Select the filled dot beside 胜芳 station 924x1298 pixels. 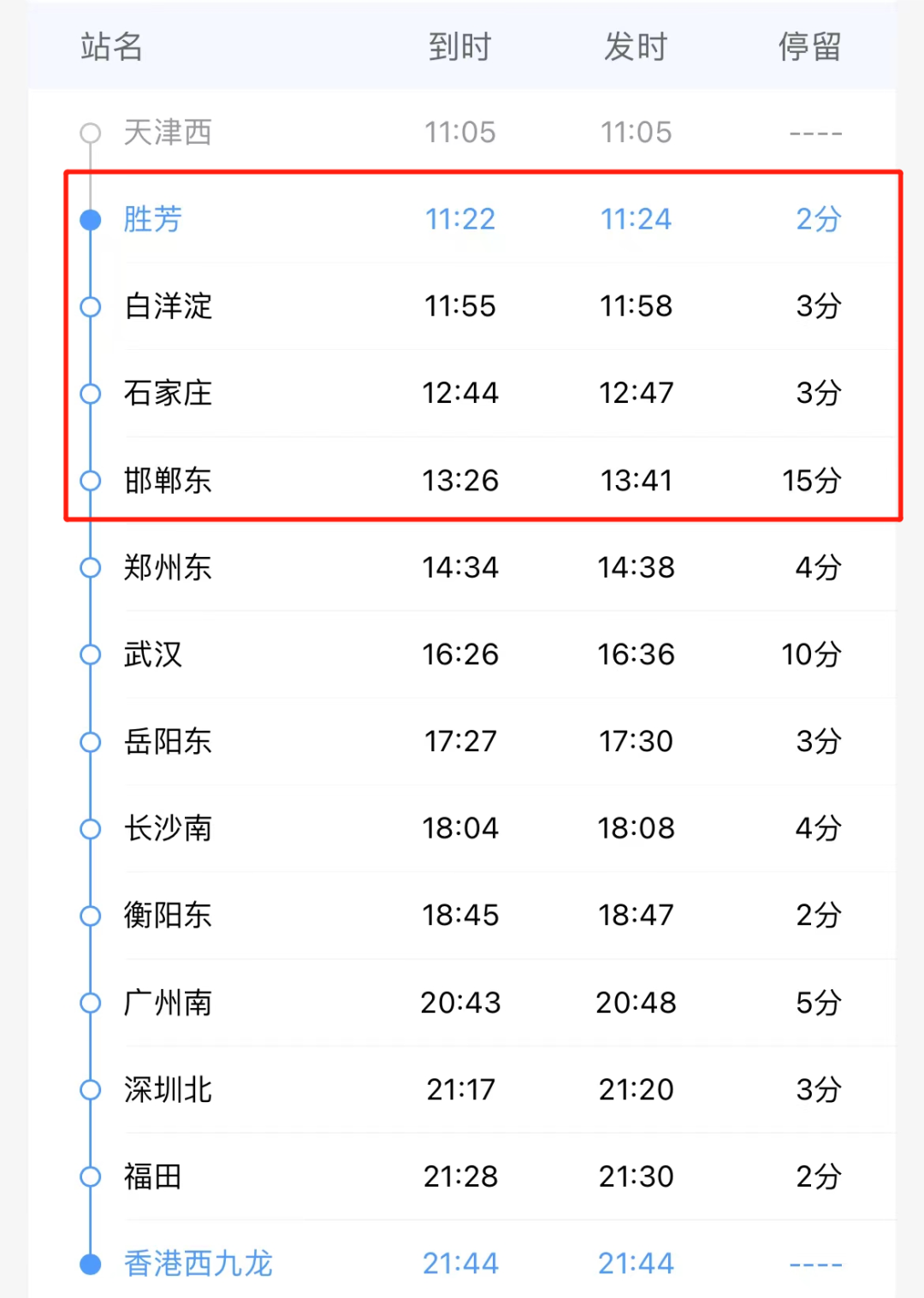[x=90, y=220]
